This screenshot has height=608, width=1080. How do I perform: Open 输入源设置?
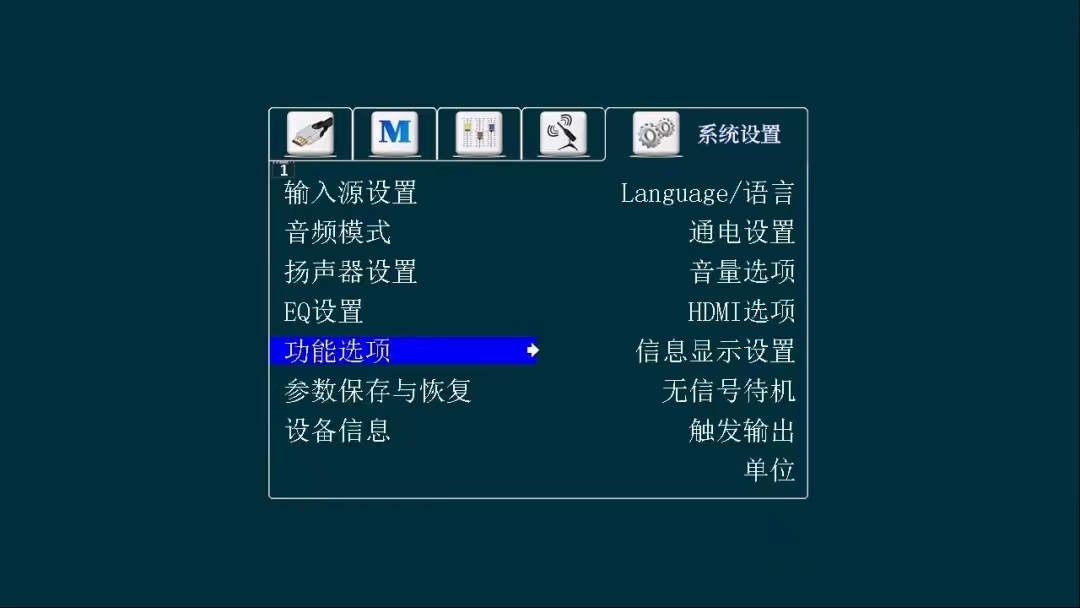[x=351, y=192]
